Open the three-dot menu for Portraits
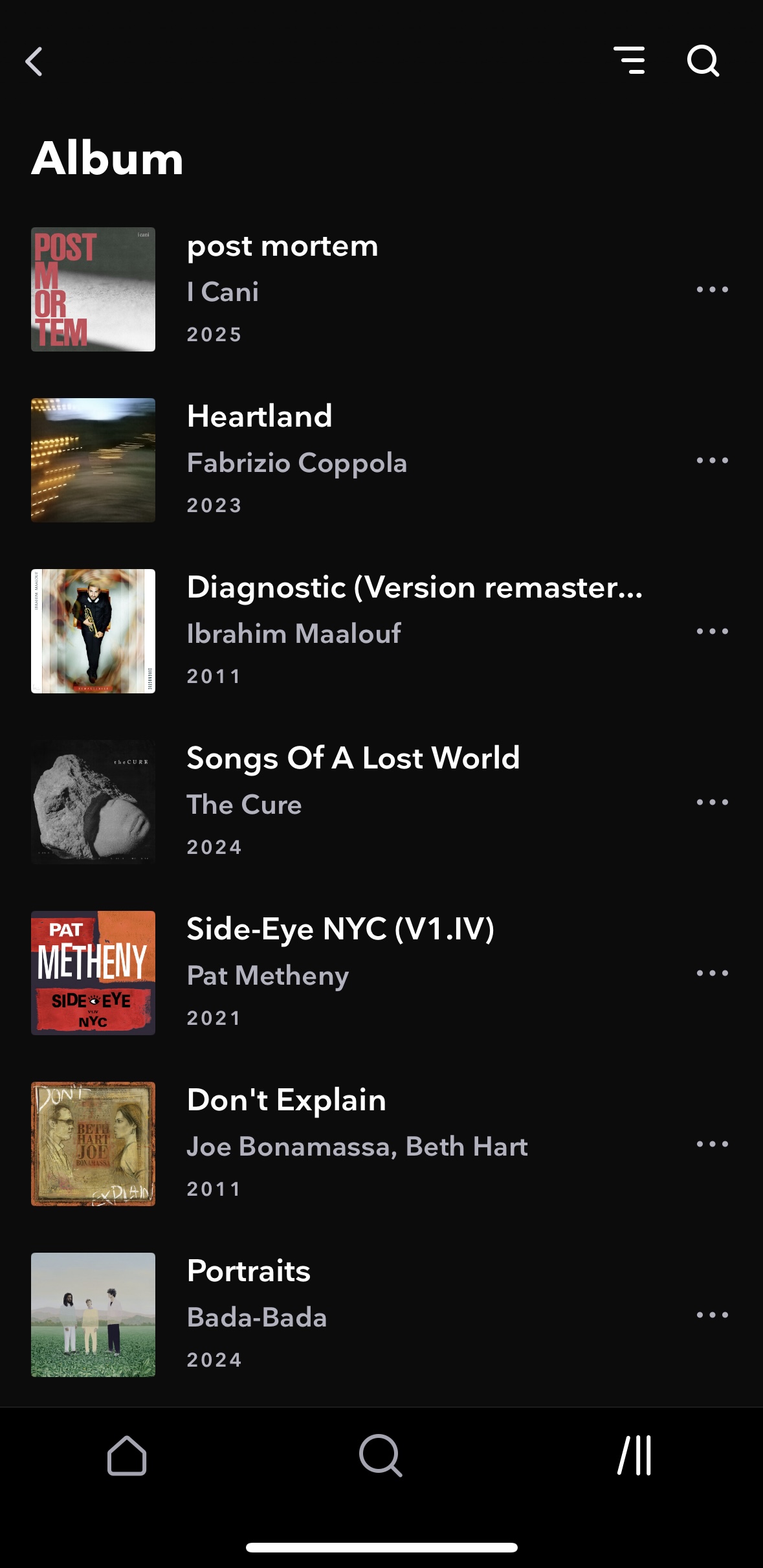Screen dimensions: 763x1568 pos(712,1315)
